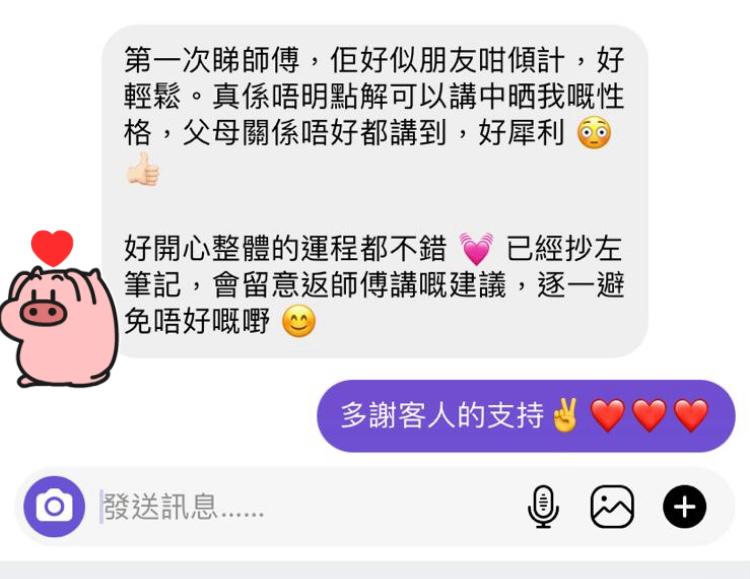Open the plus menu for more options
The width and height of the screenshot is (750, 579).
(x=685, y=507)
